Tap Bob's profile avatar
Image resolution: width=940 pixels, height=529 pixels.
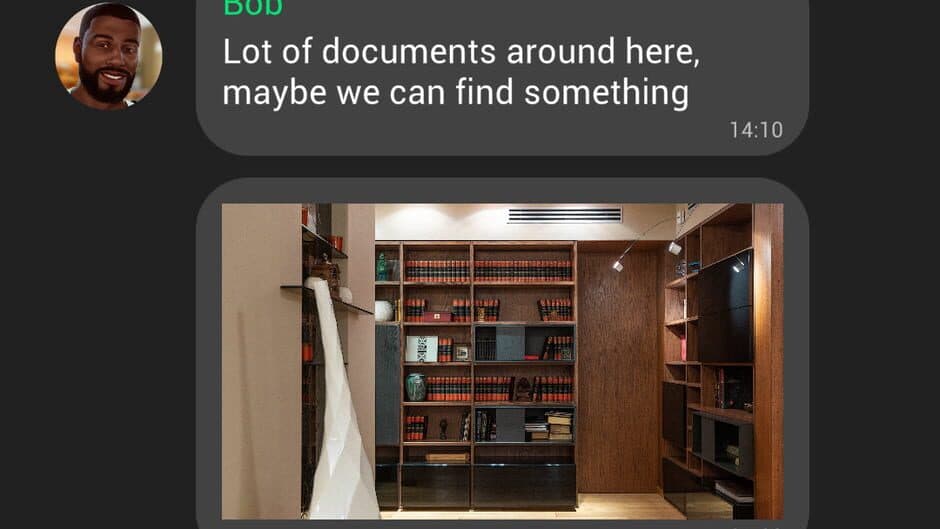tap(108, 56)
